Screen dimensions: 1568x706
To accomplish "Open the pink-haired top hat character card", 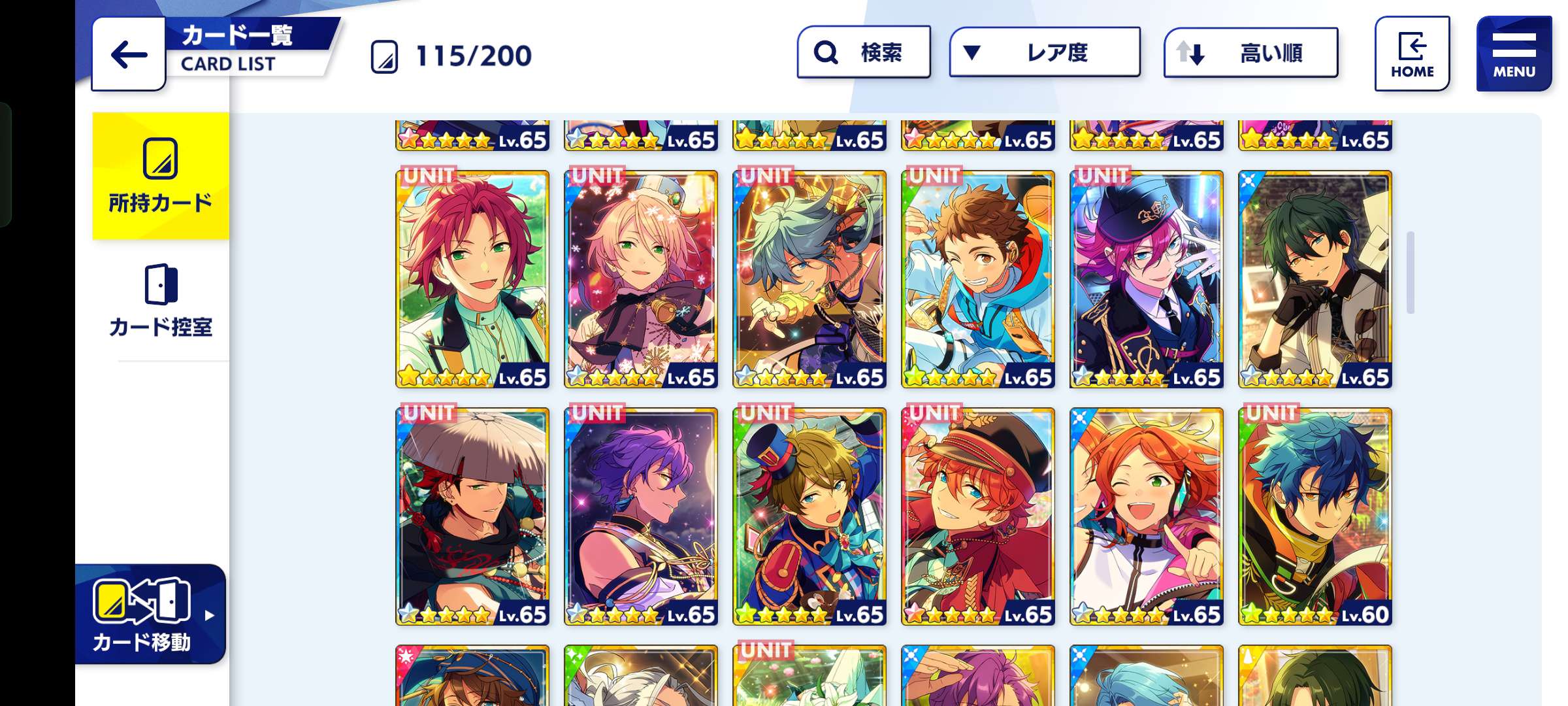I will pyautogui.click(x=641, y=279).
